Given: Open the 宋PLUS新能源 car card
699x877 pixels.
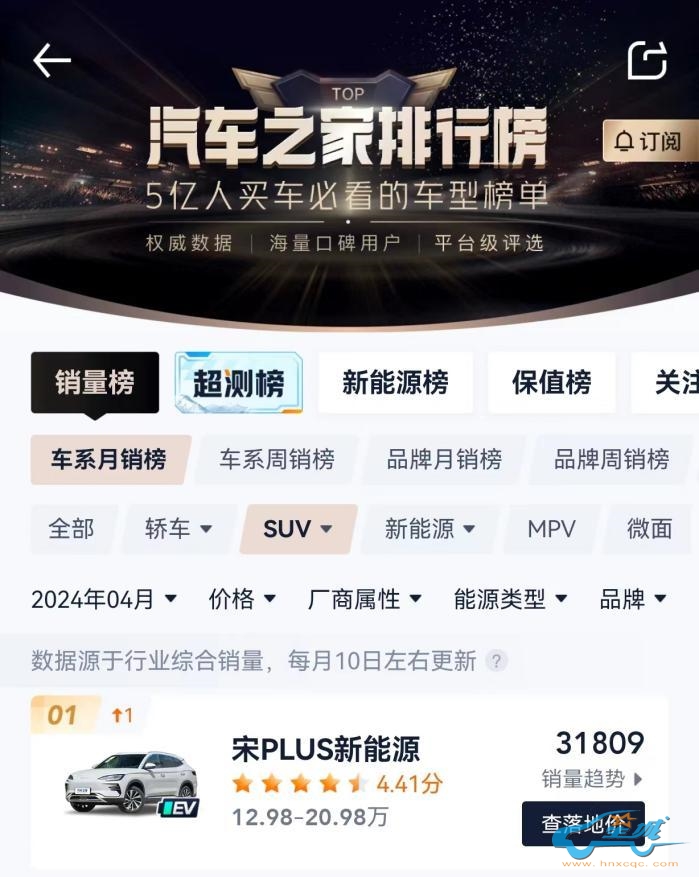Looking at the screenshot, I should [x=325, y=749].
